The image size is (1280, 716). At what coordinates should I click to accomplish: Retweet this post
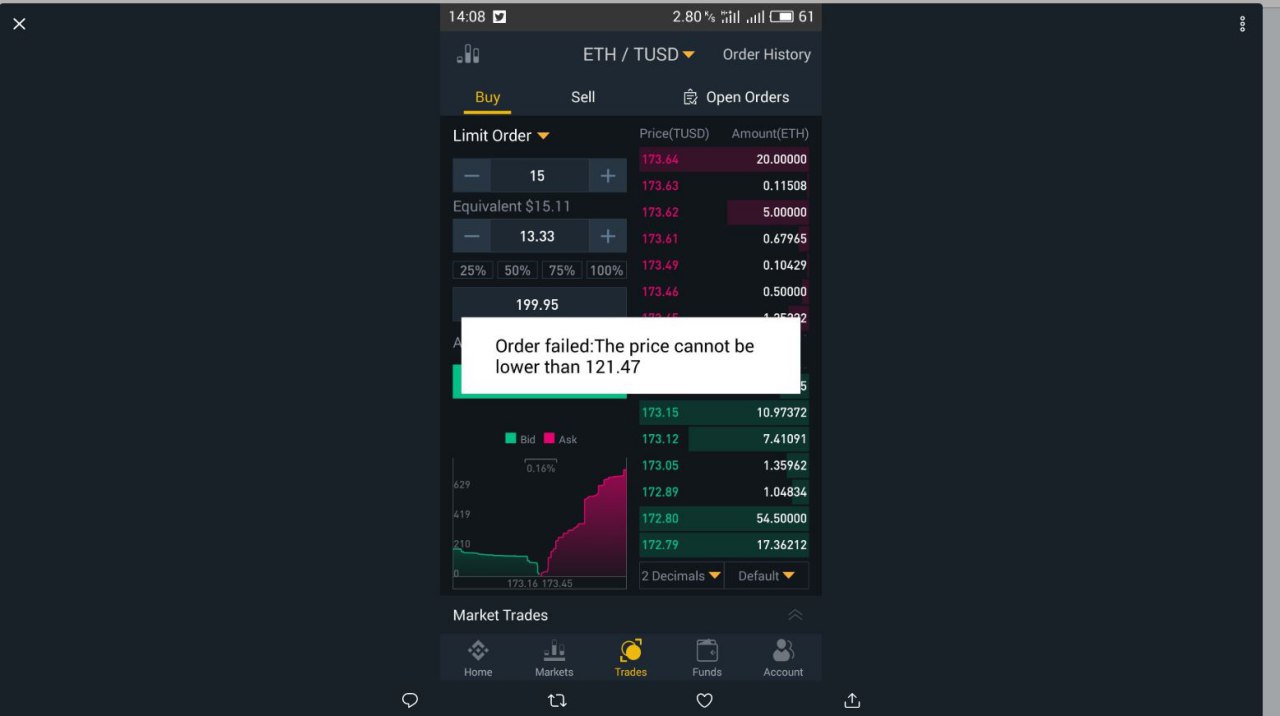[557, 700]
